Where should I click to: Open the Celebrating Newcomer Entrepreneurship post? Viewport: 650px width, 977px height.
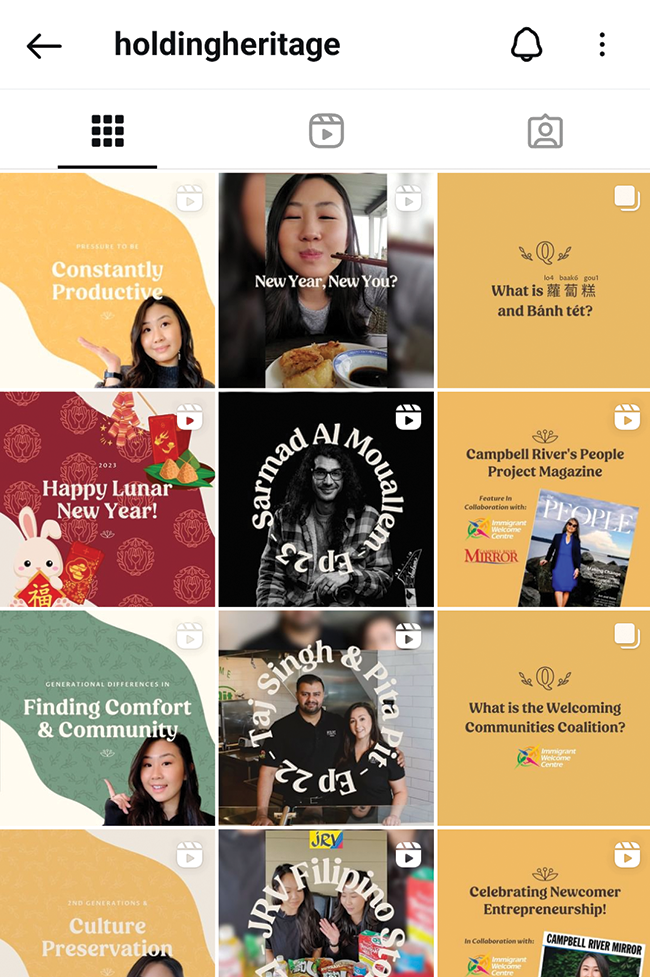point(544,903)
